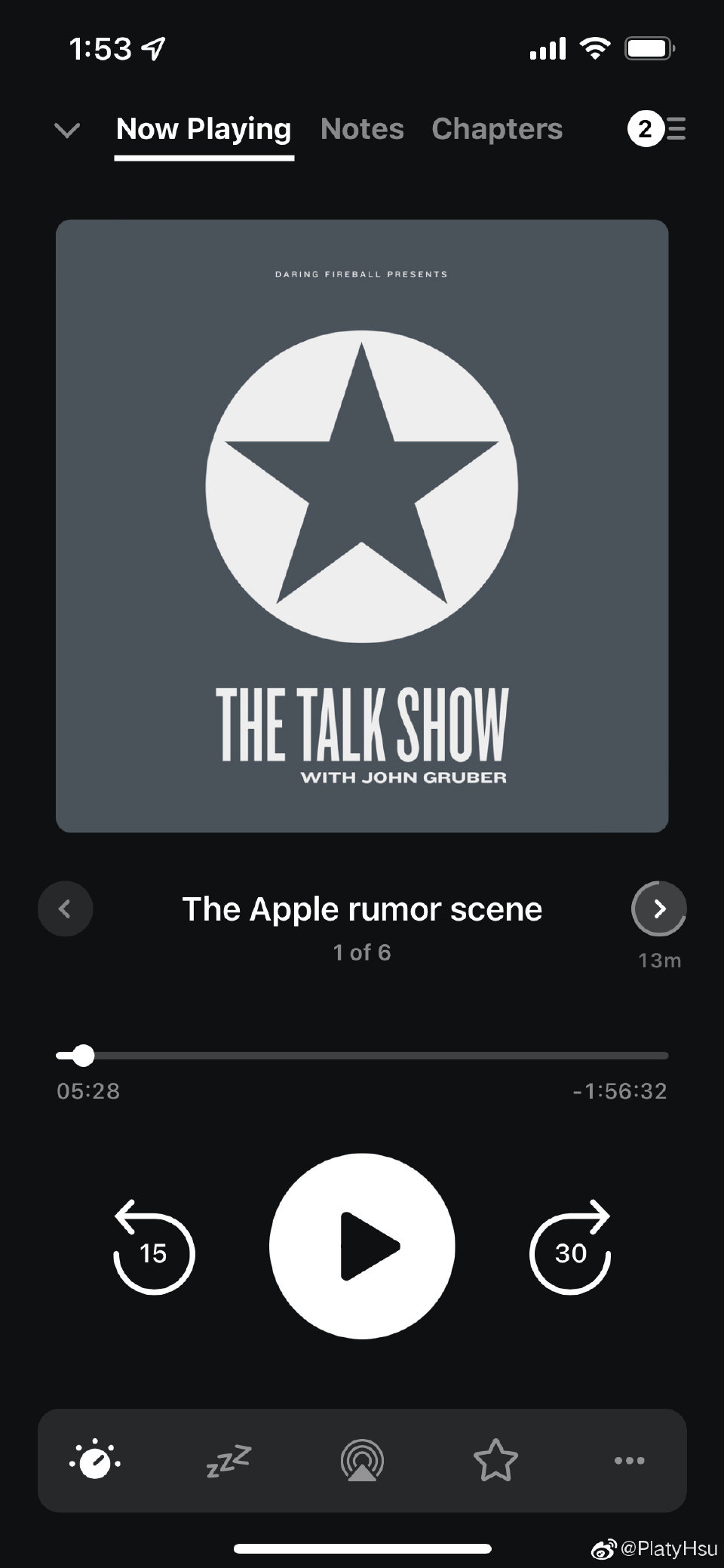The width and height of the screenshot is (724, 1568).
Task: Play the episode
Action: pos(362,1246)
